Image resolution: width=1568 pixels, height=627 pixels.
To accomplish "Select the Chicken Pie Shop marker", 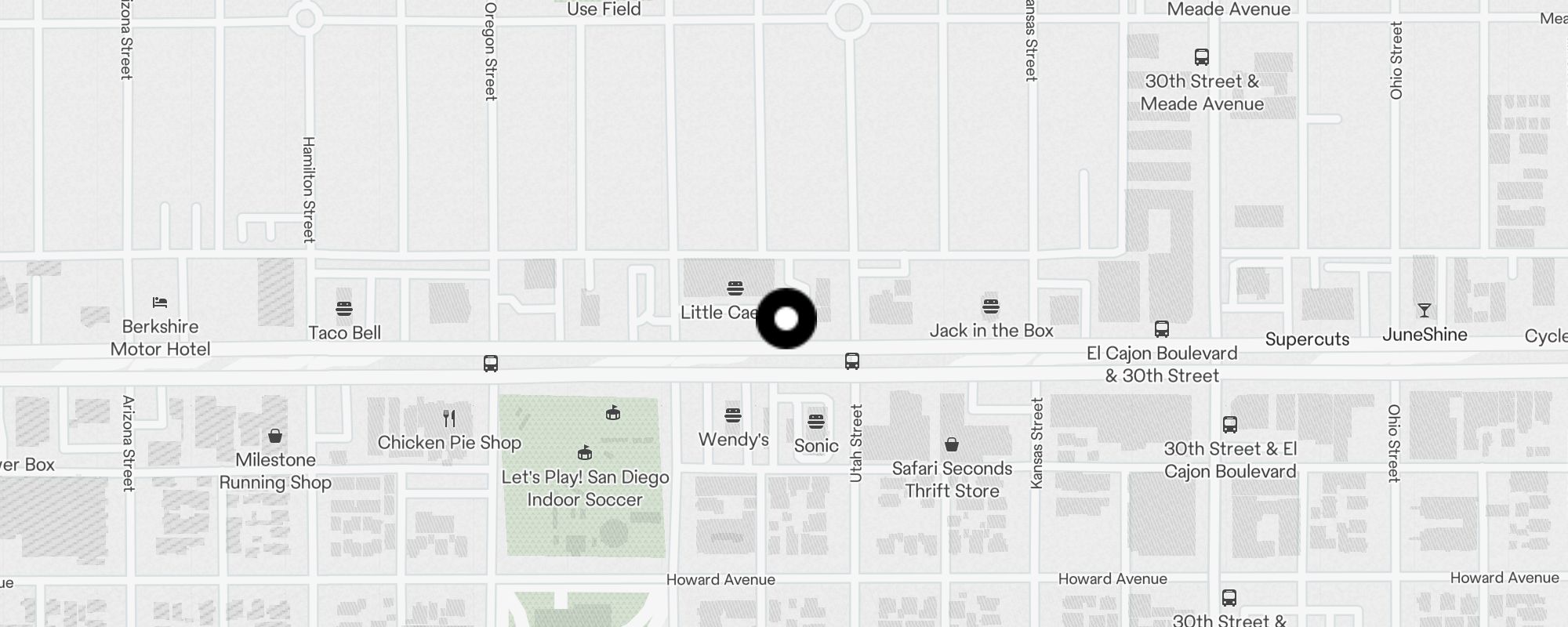I will [x=449, y=419].
